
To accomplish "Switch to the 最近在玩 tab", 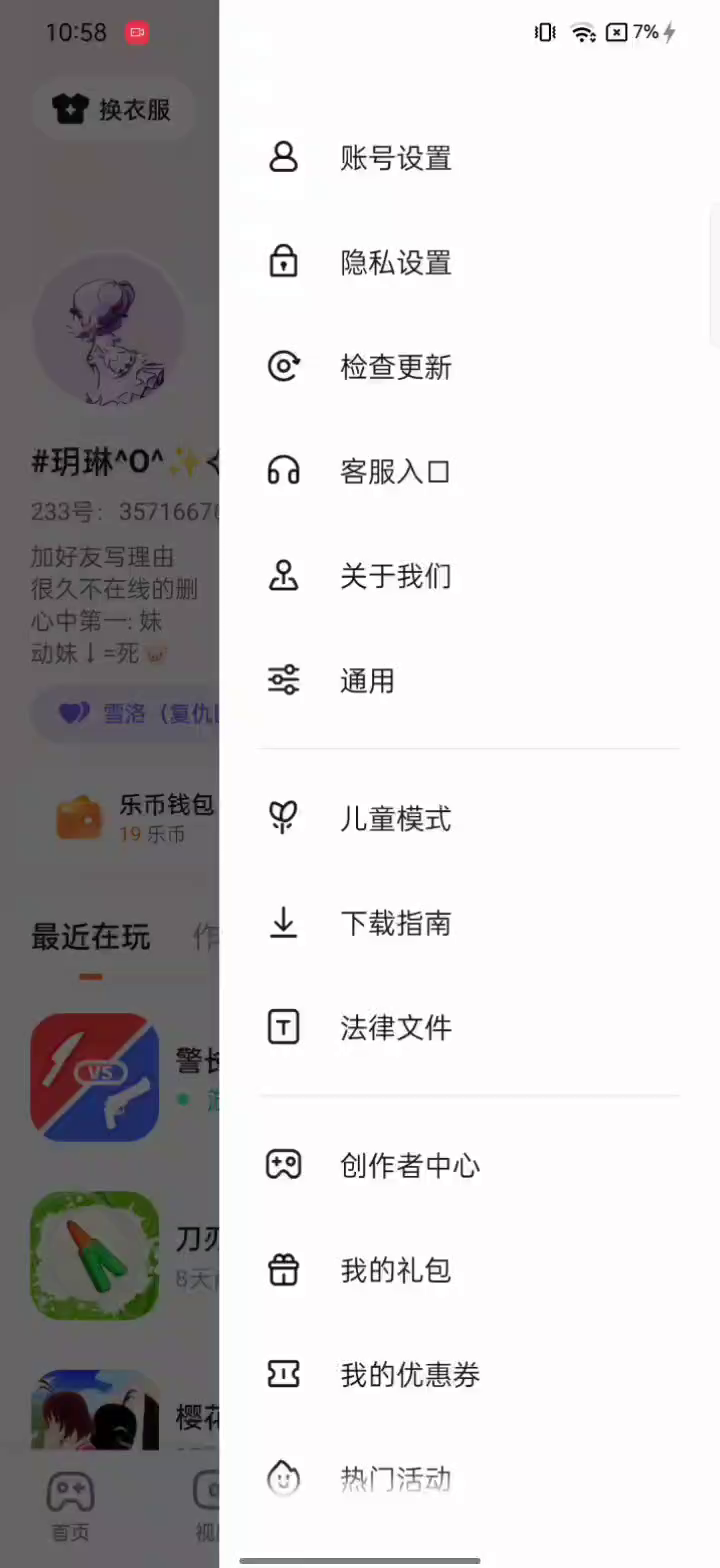I will point(91,937).
